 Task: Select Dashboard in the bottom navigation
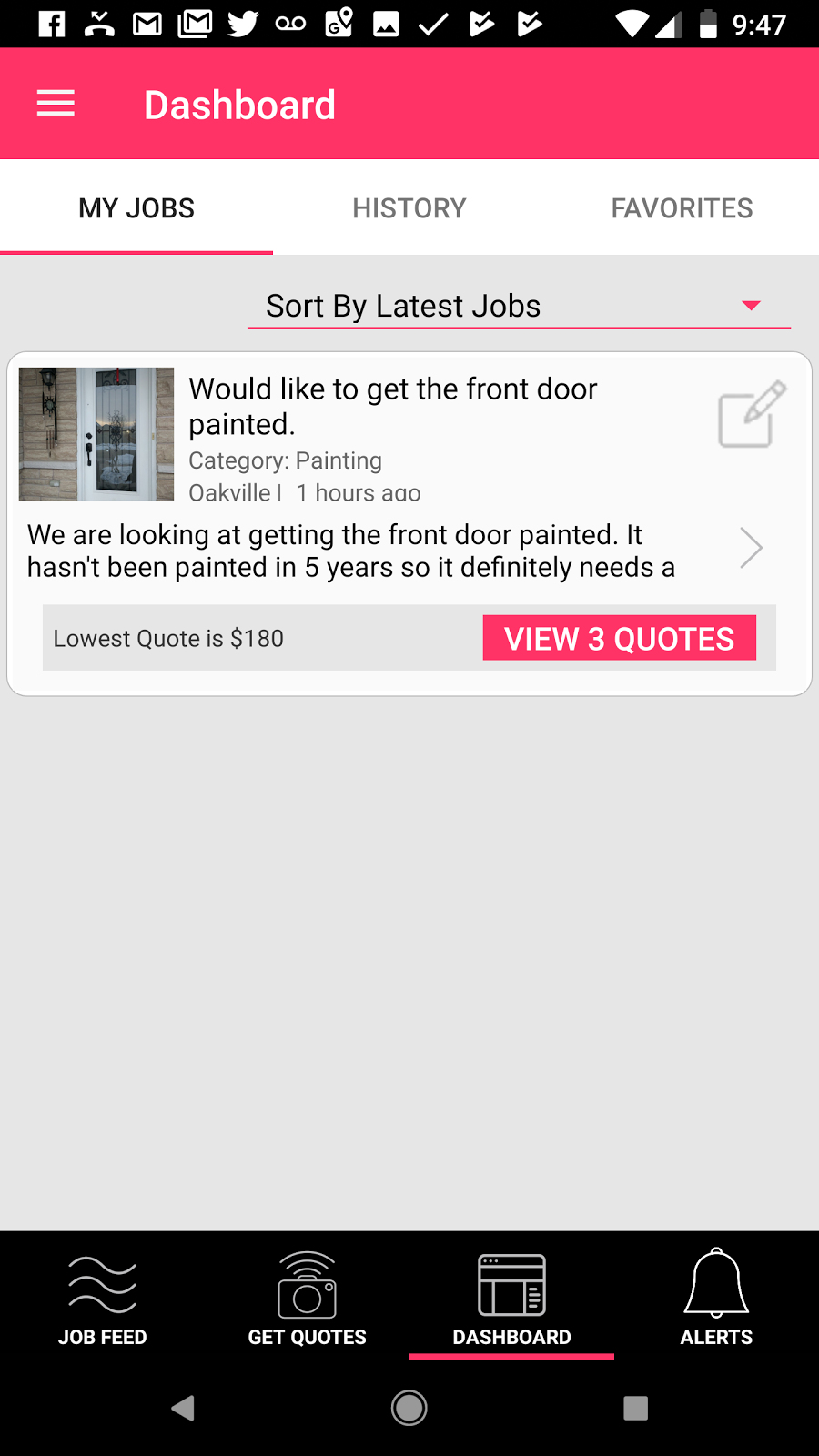(511, 1299)
